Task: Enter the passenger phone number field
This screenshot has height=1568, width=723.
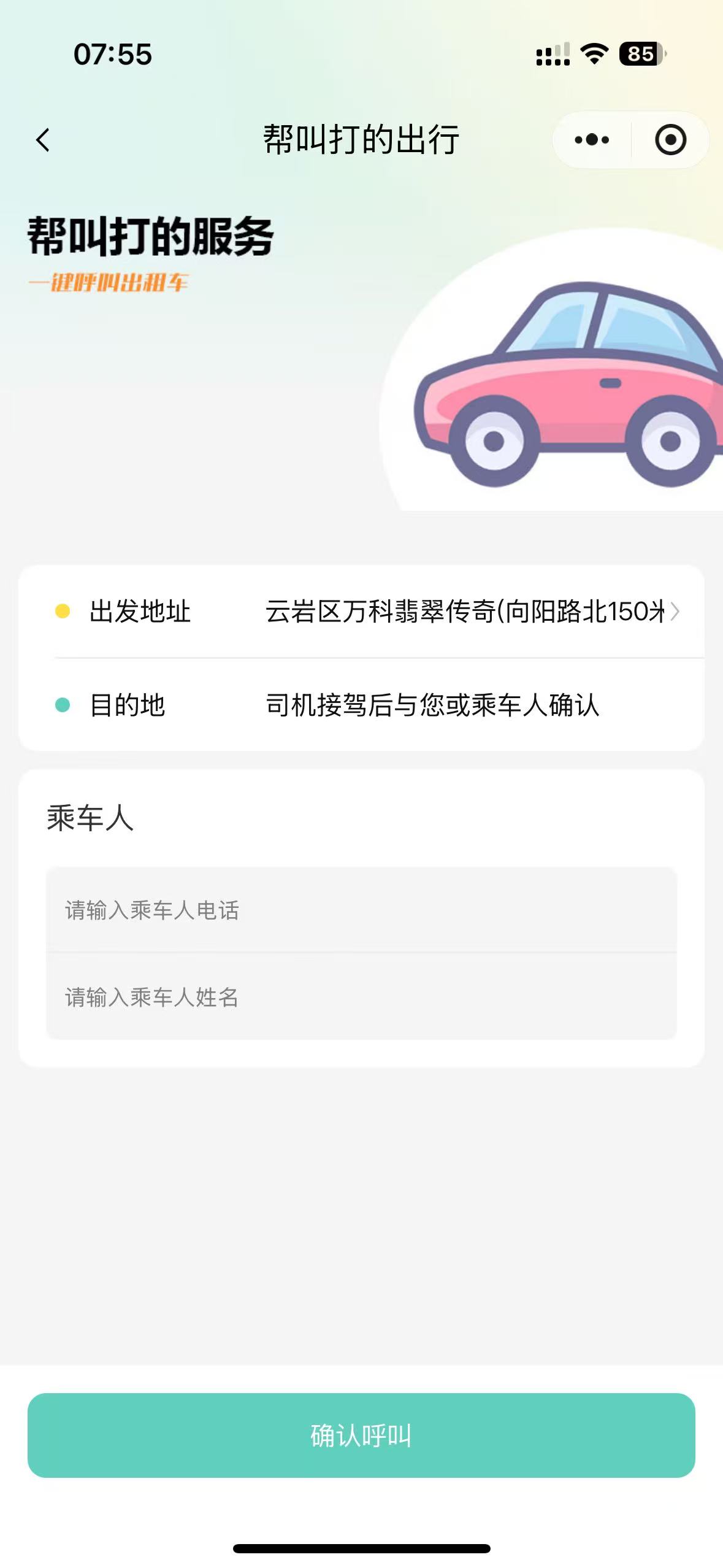Action: click(361, 910)
